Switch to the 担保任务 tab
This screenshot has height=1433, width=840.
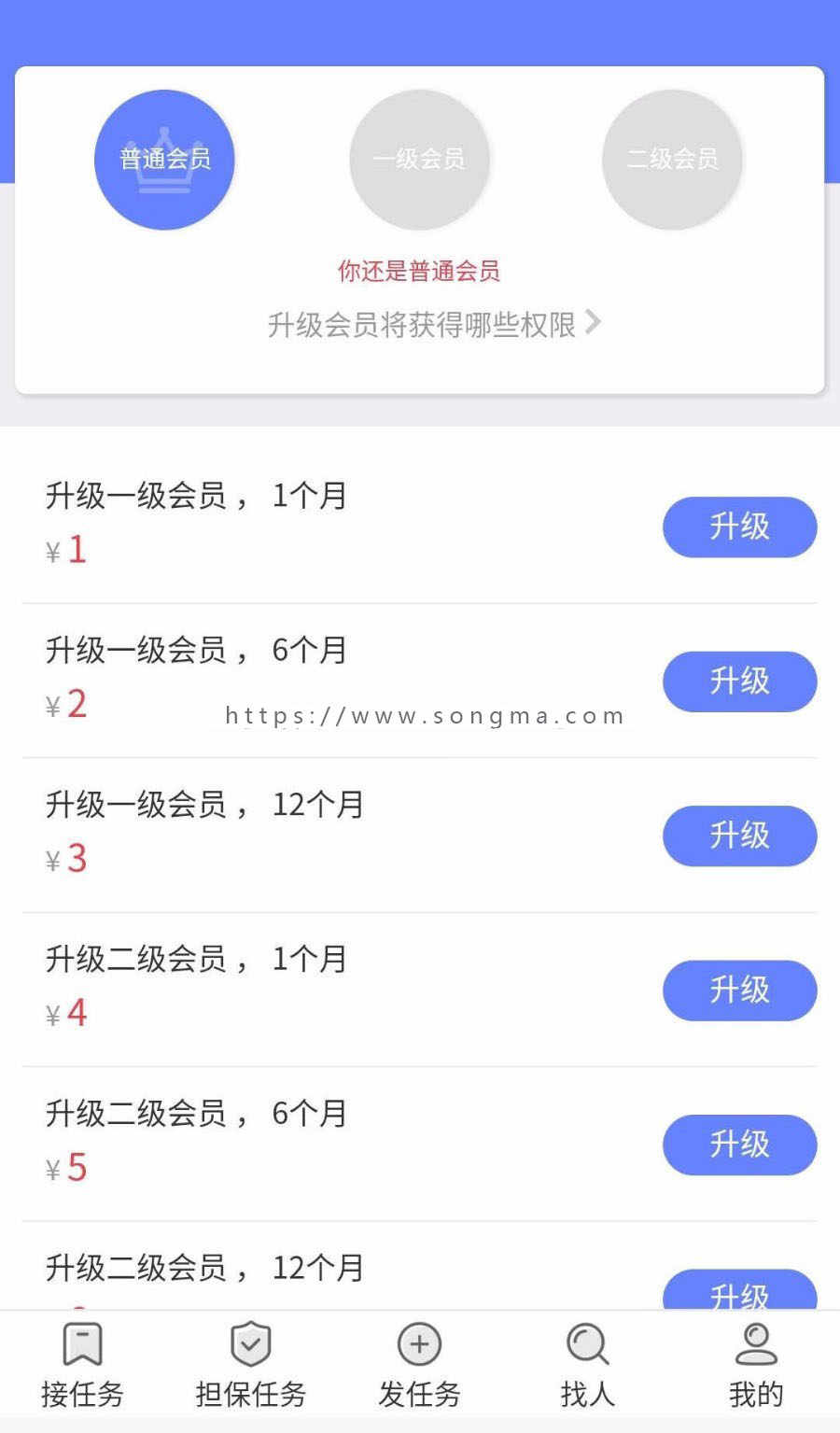click(251, 1367)
